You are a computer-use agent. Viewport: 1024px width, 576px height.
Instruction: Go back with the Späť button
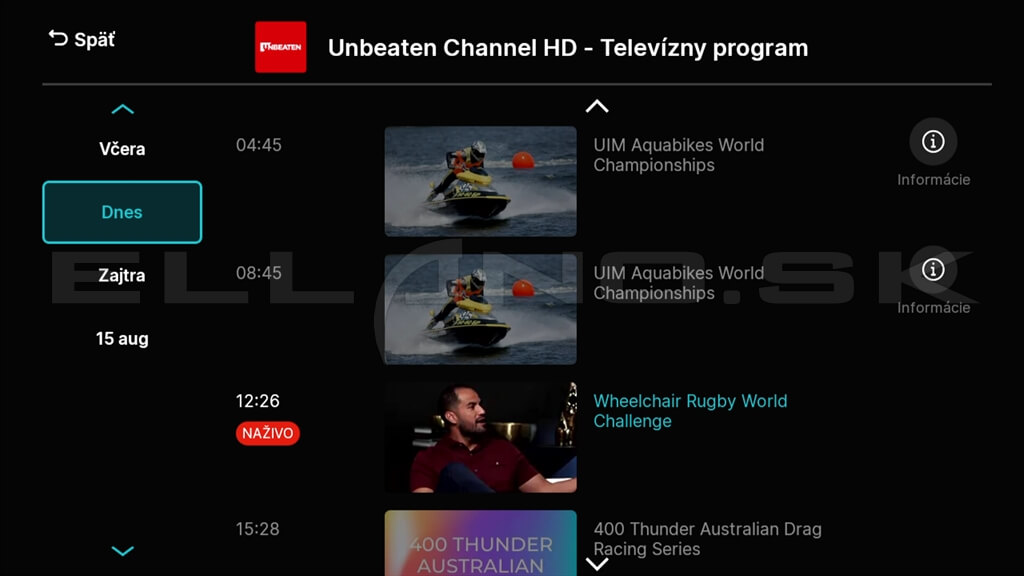tap(82, 40)
